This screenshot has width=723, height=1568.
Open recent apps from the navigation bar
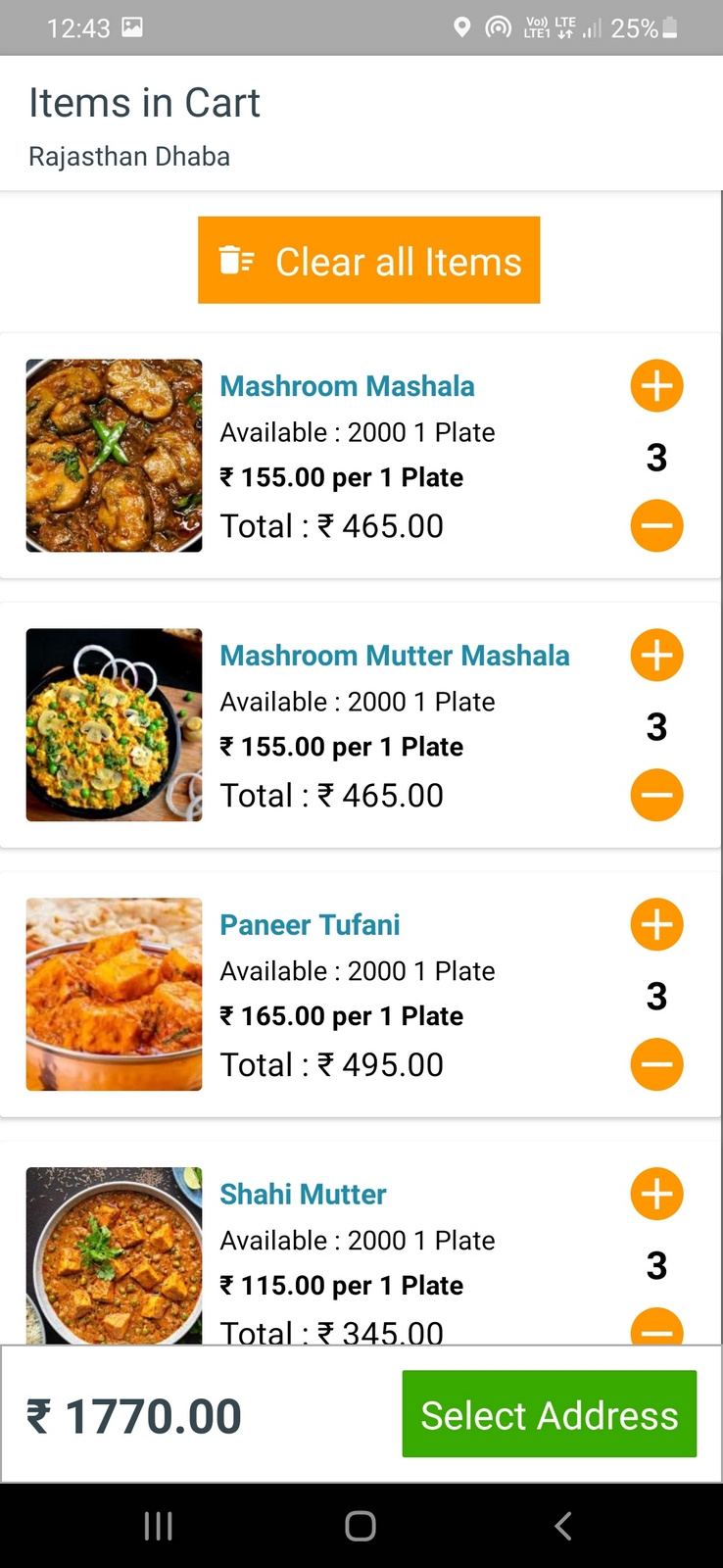(159, 1526)
